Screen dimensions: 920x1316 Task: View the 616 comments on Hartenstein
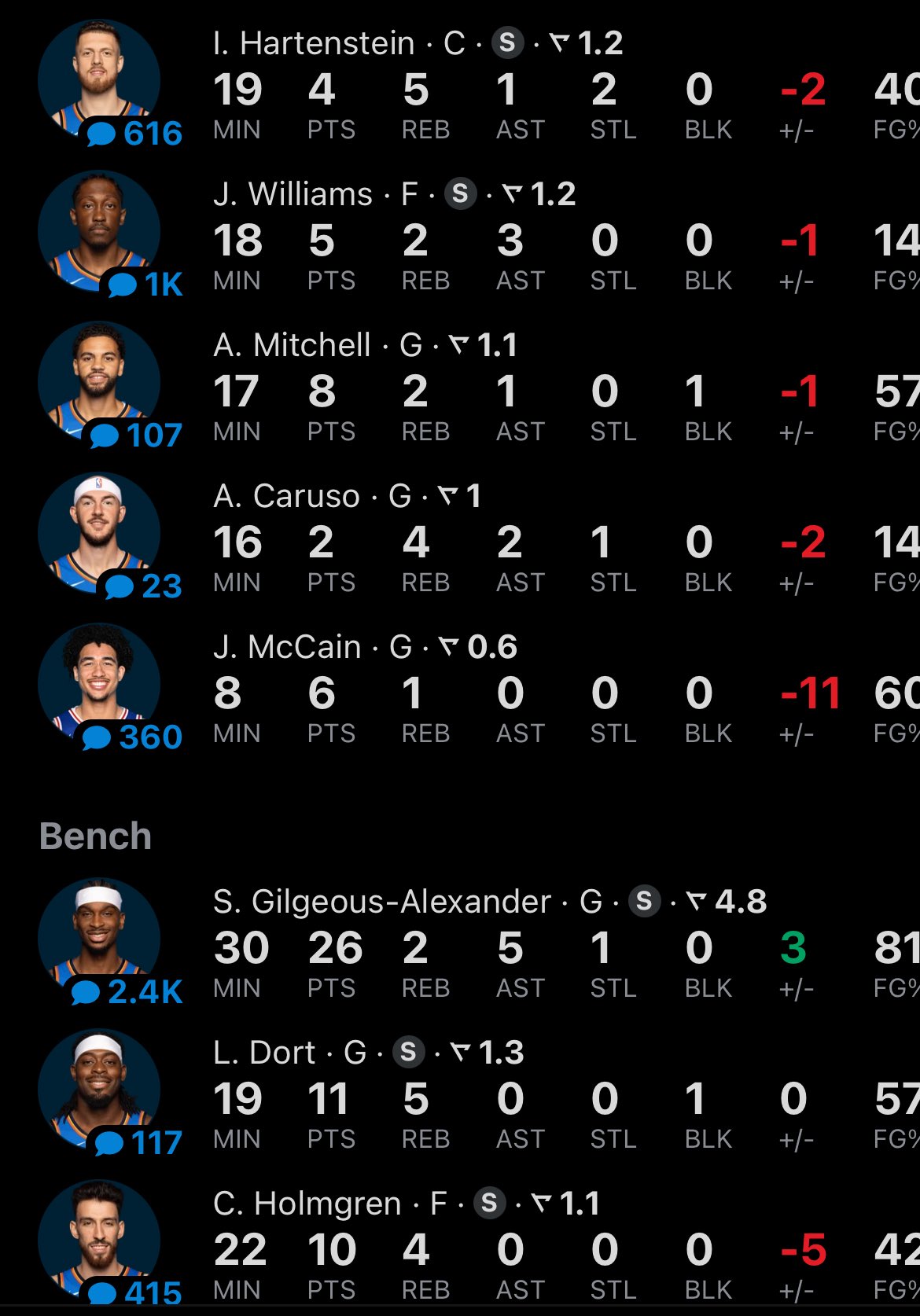click(135, 134)
